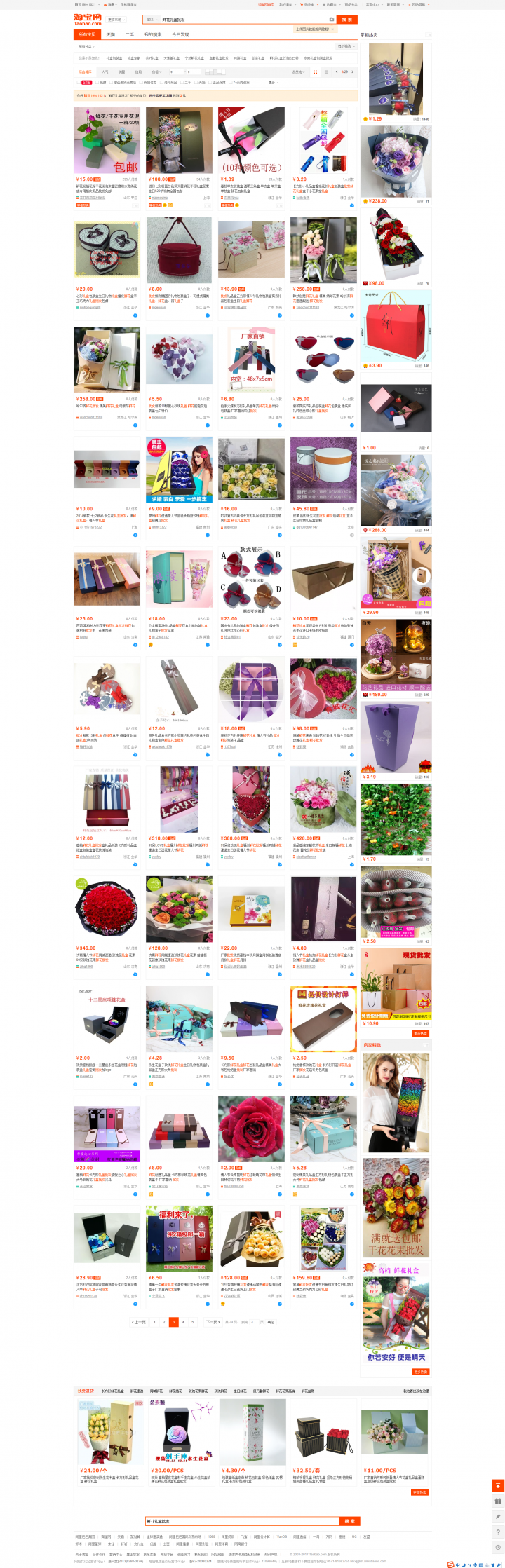Tap the orange 搜索 button in the header
The image size is (505, 1568).
[x=346, y=20]
